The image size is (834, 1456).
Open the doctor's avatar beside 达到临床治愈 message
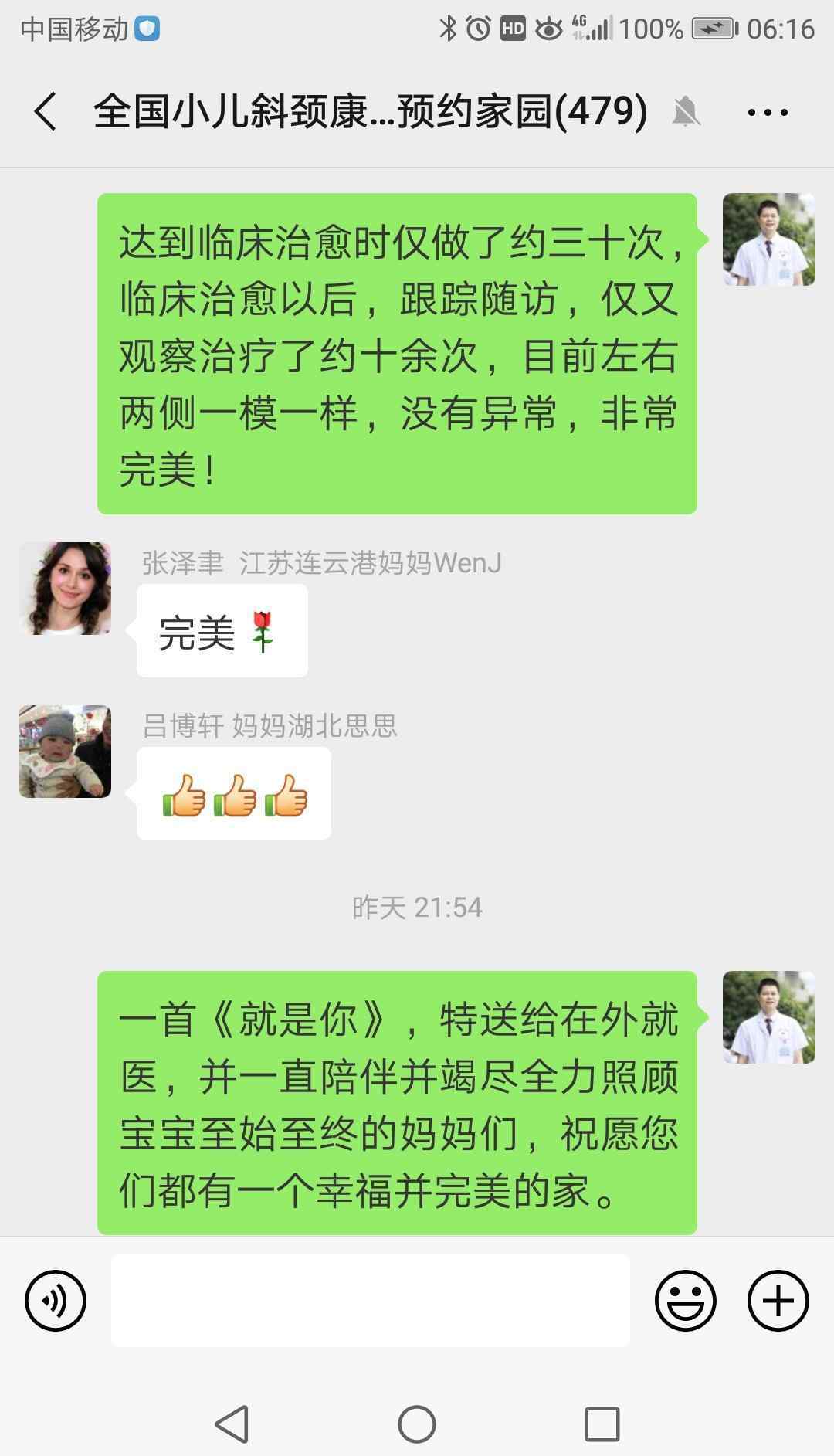tap(769, 239)
